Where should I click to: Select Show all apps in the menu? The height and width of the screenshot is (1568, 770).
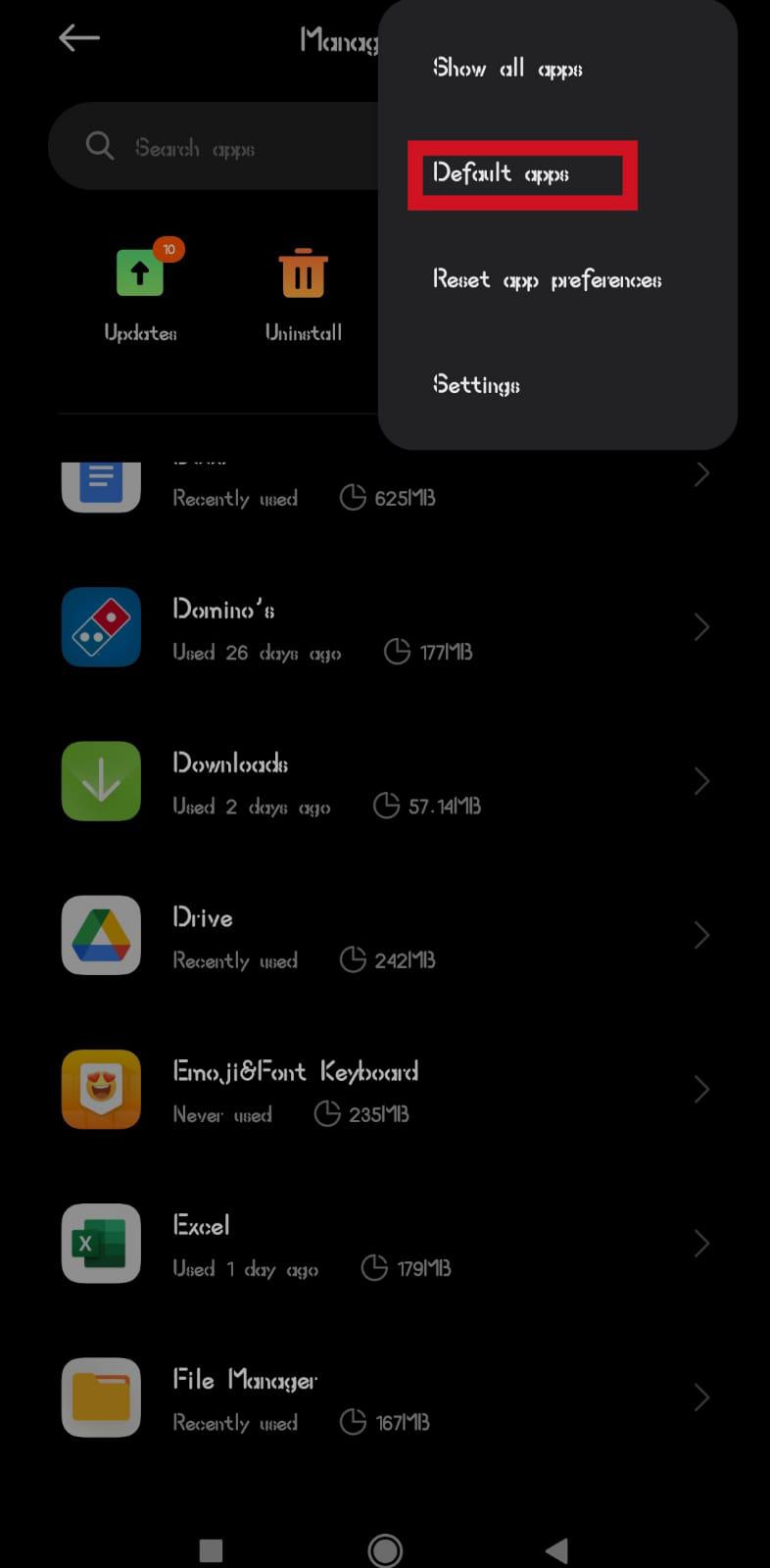point(507,68)
